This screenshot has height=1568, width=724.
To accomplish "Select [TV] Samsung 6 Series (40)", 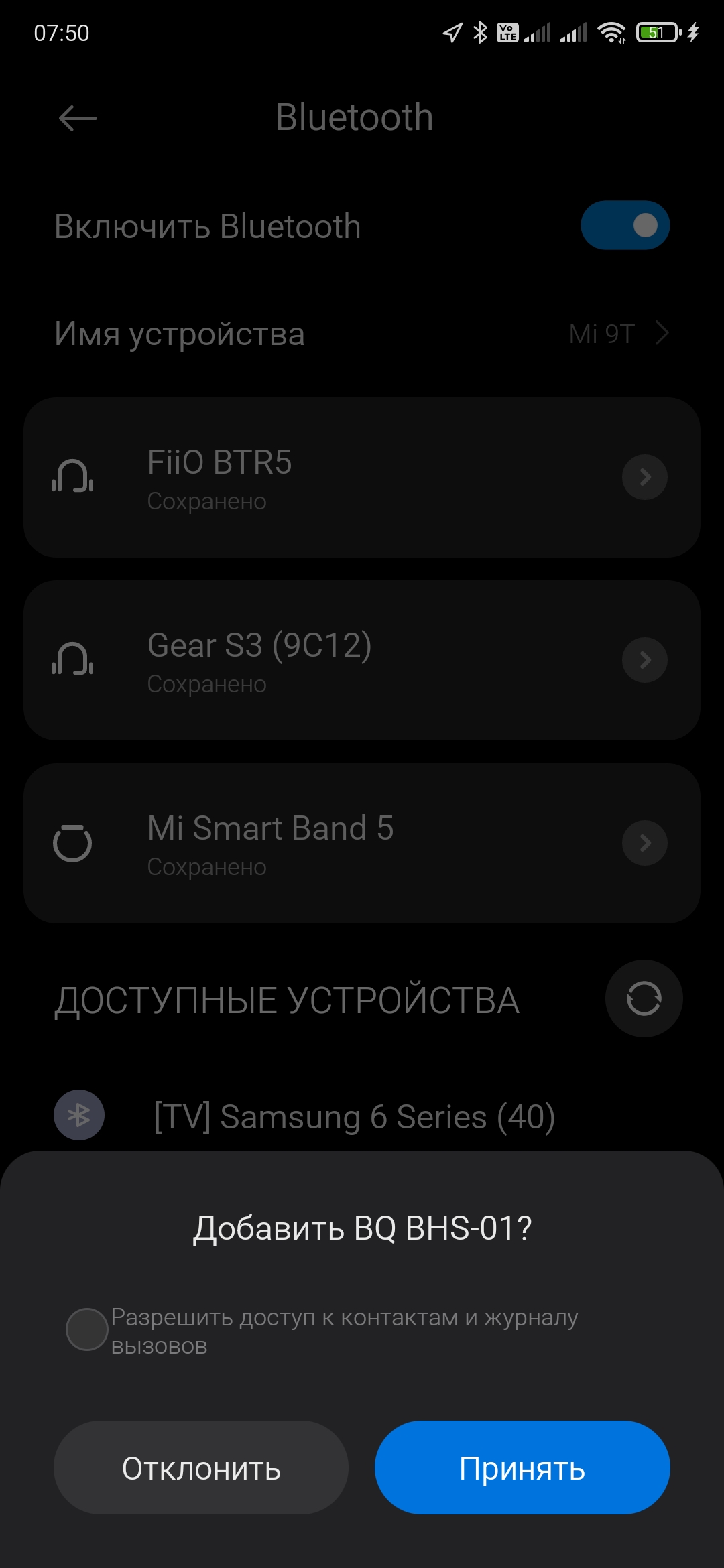I will point(354,1117).
